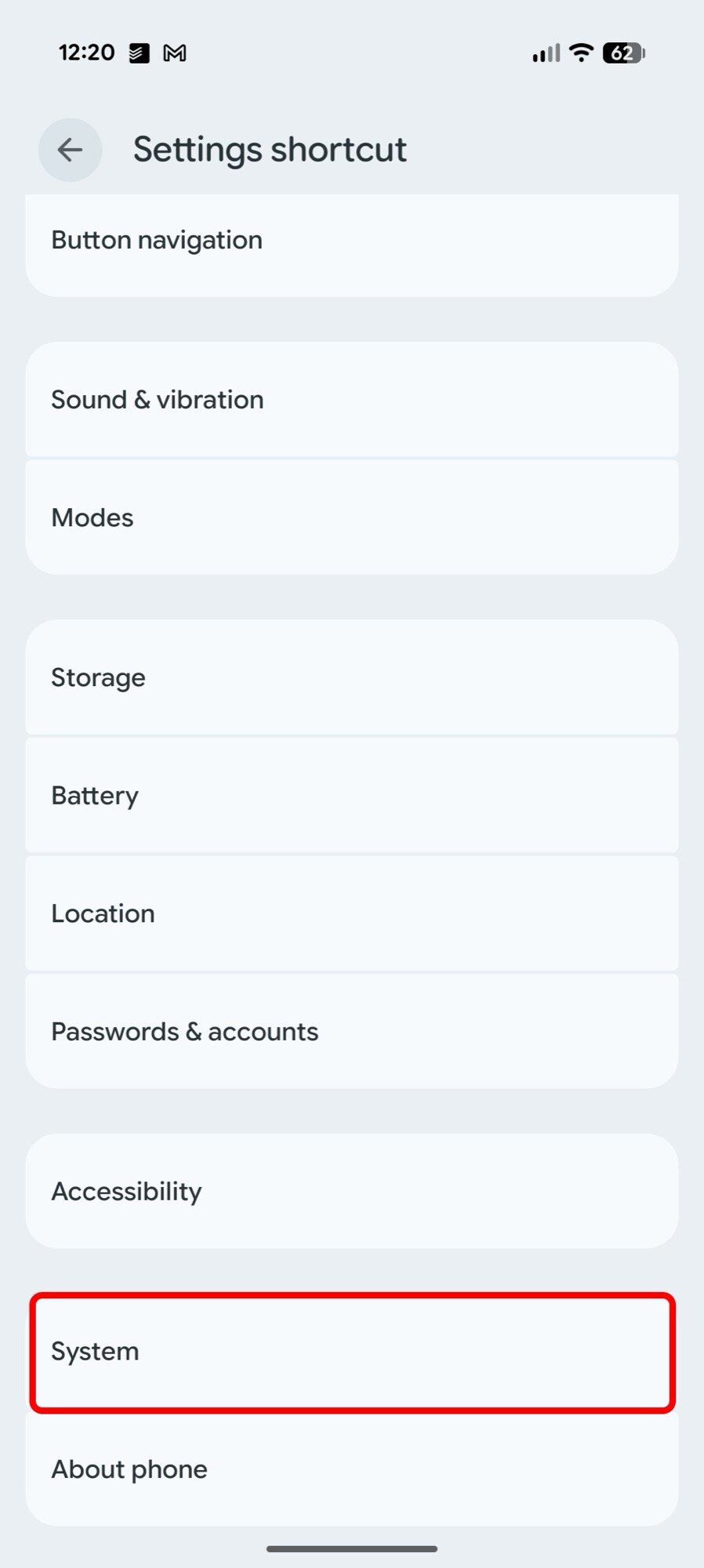The image size is (704, 1568).
Task: Open Passwords & accounts settings
Action: pyautogui.click(x=352, y=1031)
